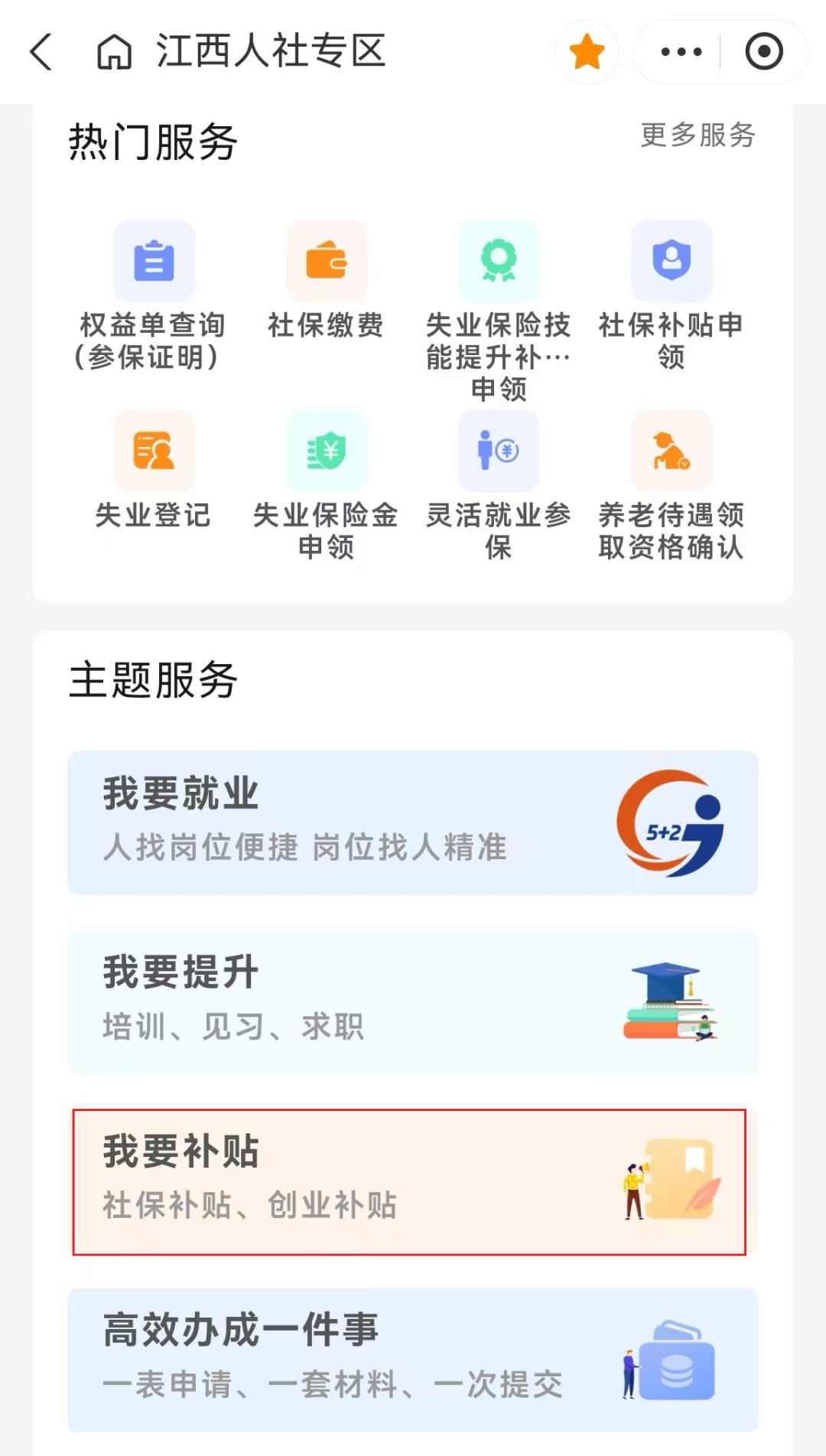Open the three-dot more menu

pos(681,52)
